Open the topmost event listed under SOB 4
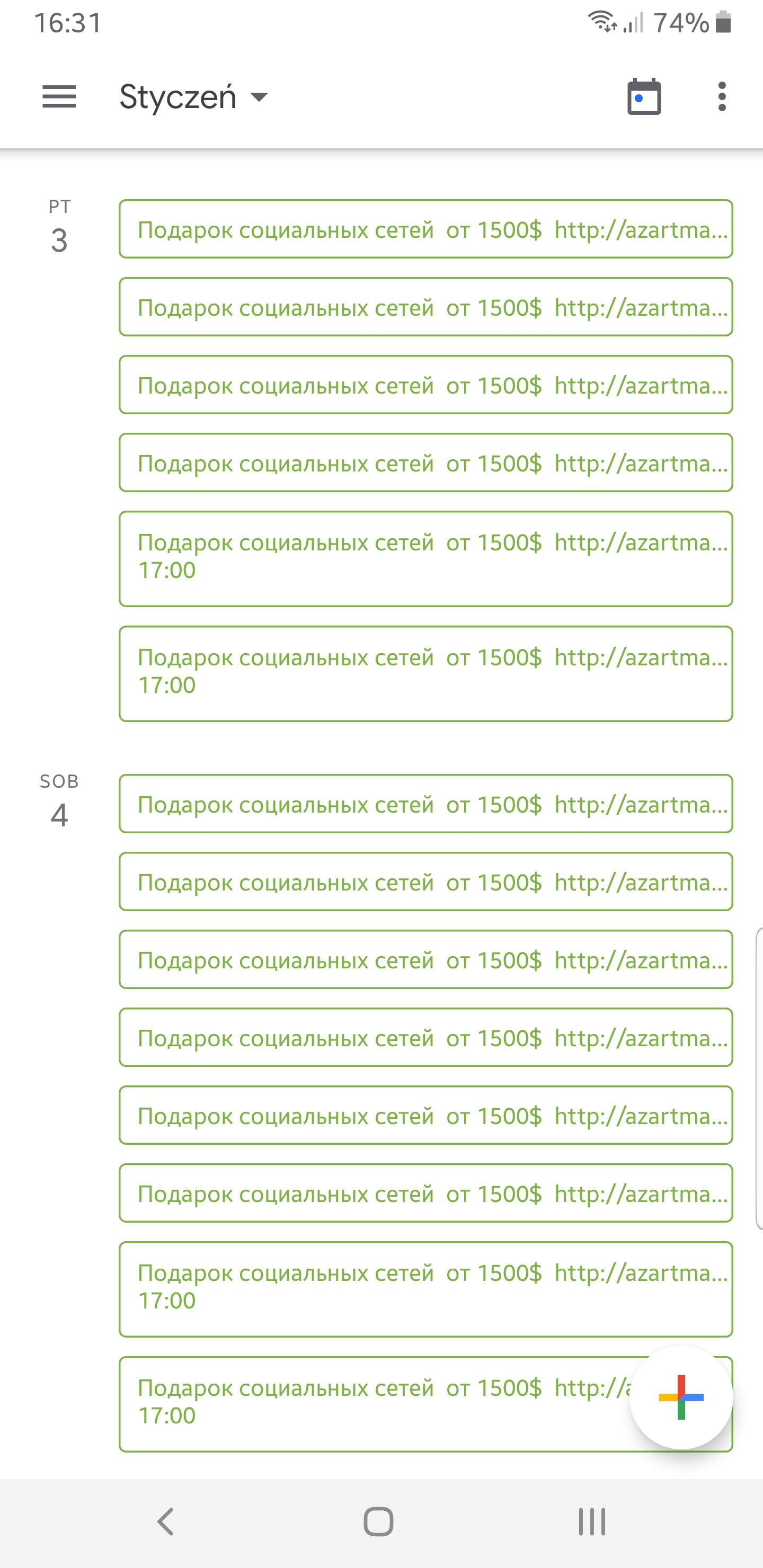Screen dimensions: 763x1568 click(425, 804)
